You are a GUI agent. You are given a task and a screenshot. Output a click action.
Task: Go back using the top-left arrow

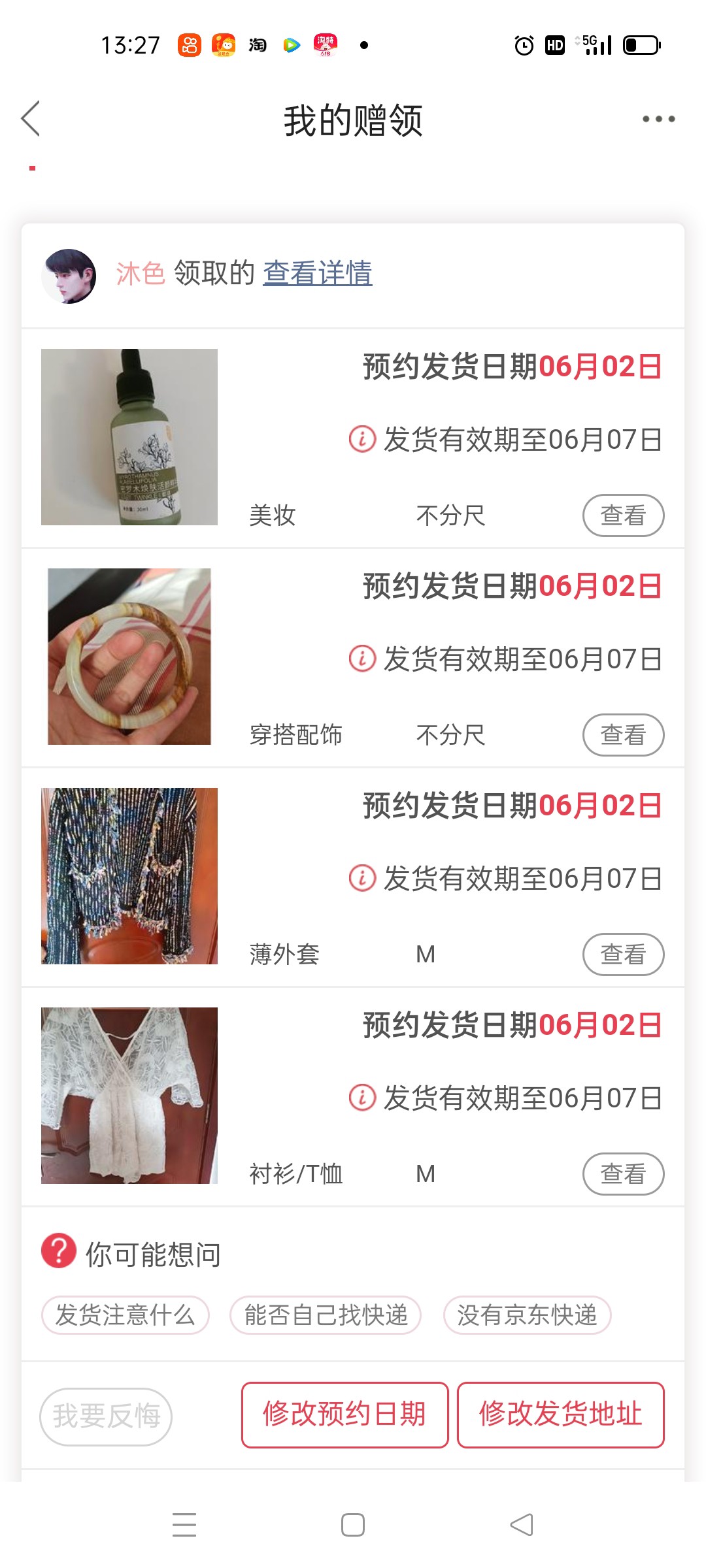[x=31, y=119]
